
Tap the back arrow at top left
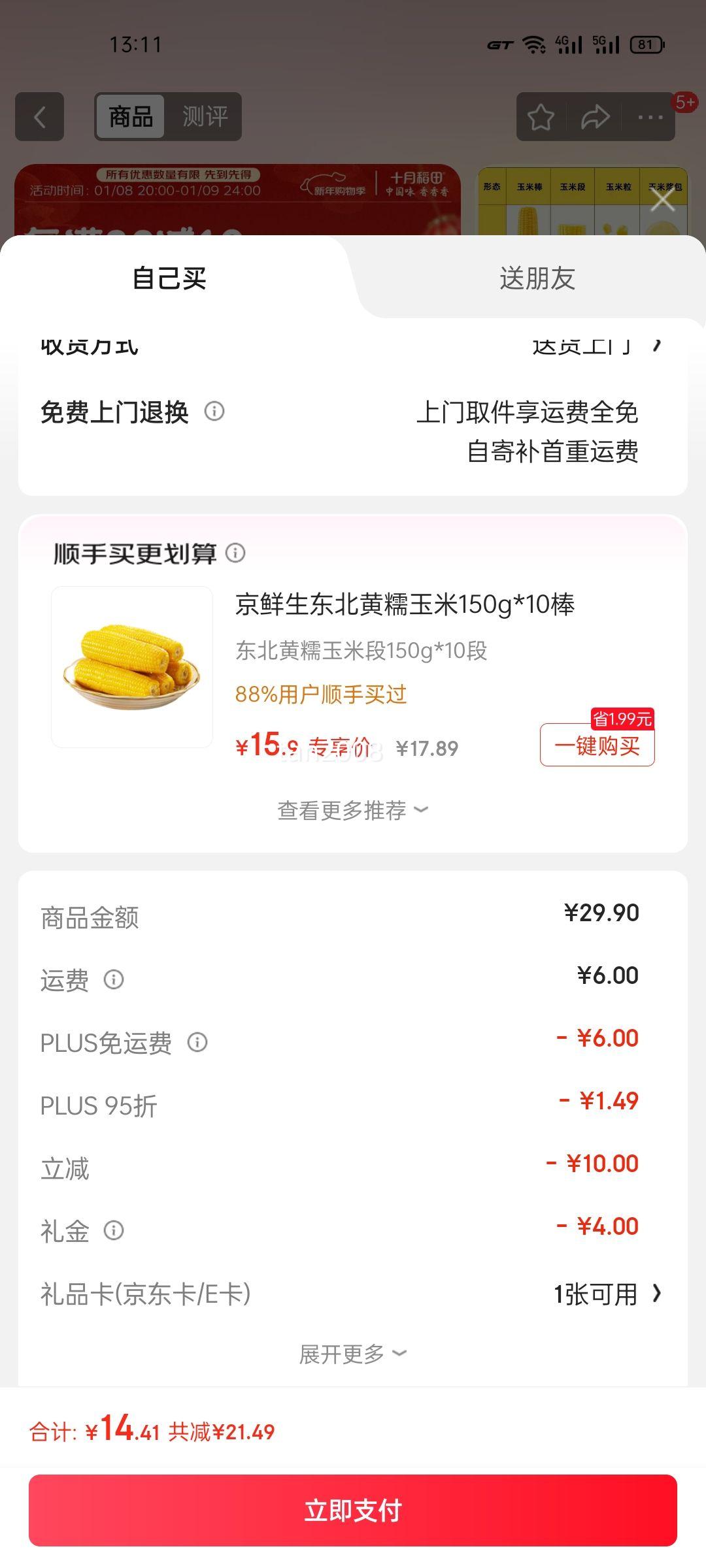click(39, 116)
